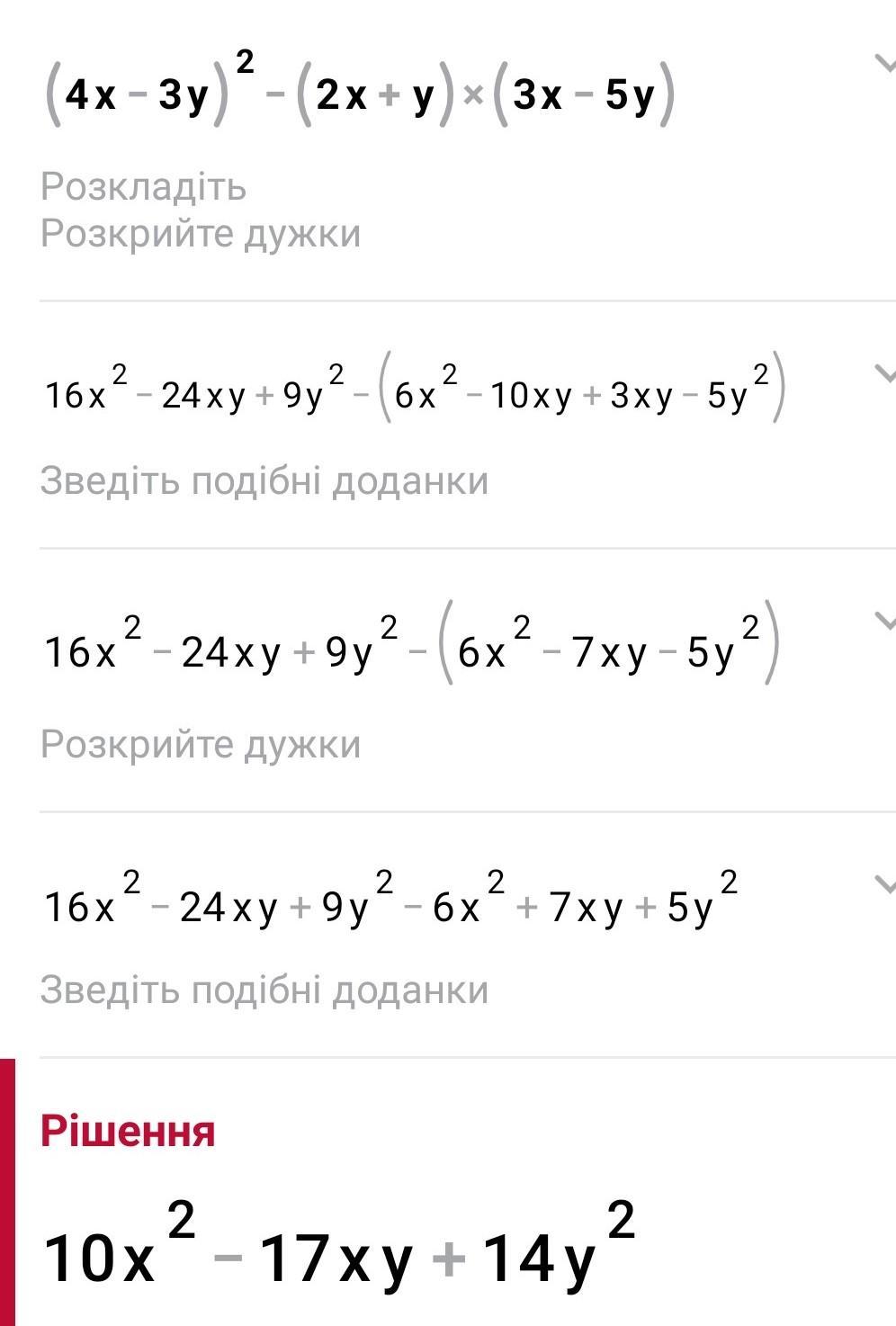This screenshot has width=896, height=1326.
Task: Expand the step ending in +7xy+5y²
Action: click(884, 885)
